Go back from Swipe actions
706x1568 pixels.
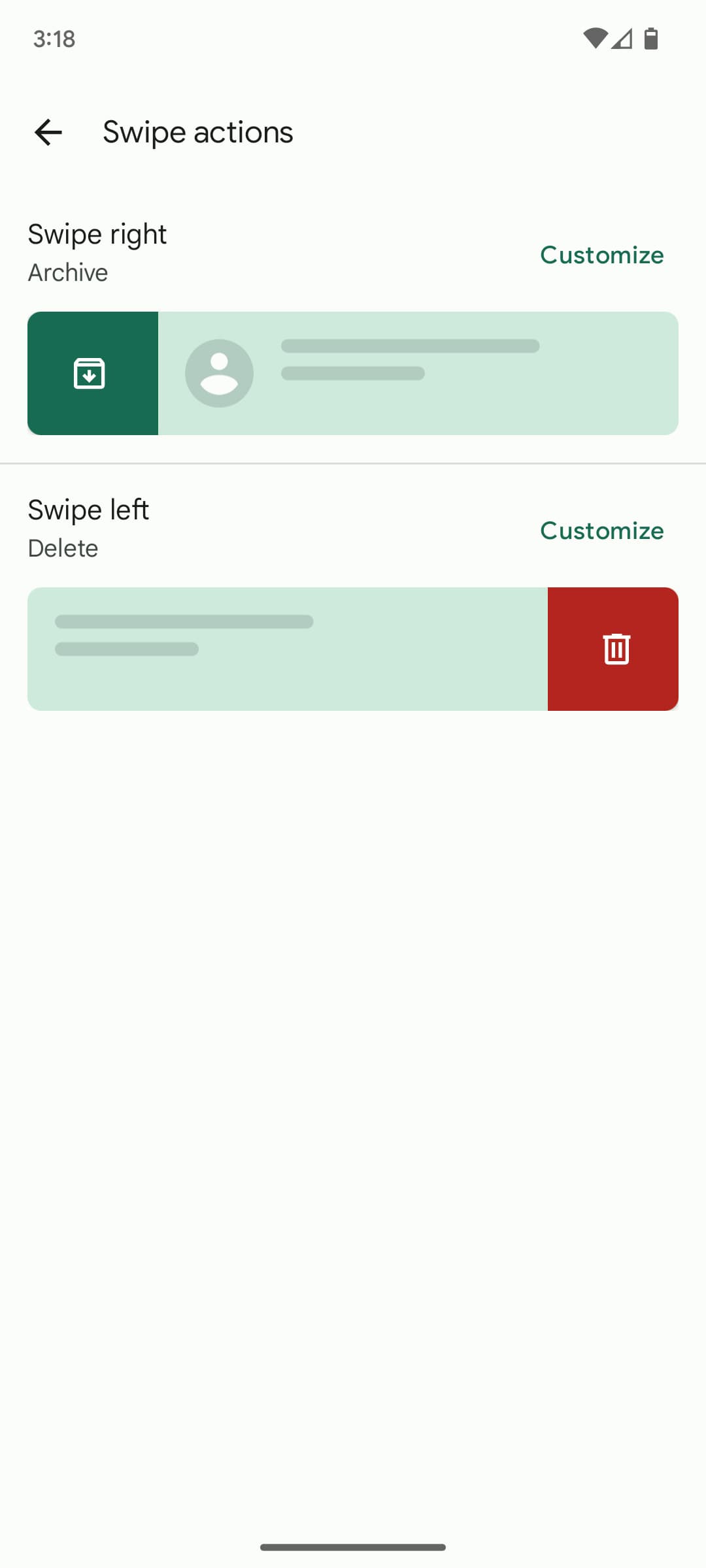click(x=48, y=133)
